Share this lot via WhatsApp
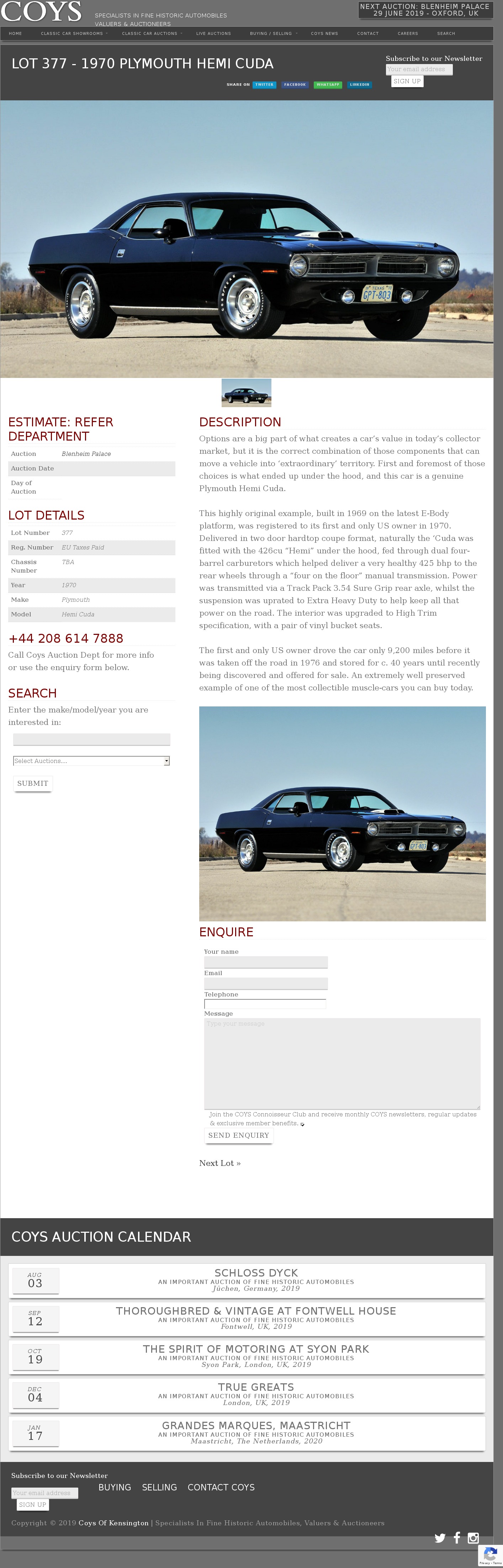 pyautogui.click(x=327, y=85)
